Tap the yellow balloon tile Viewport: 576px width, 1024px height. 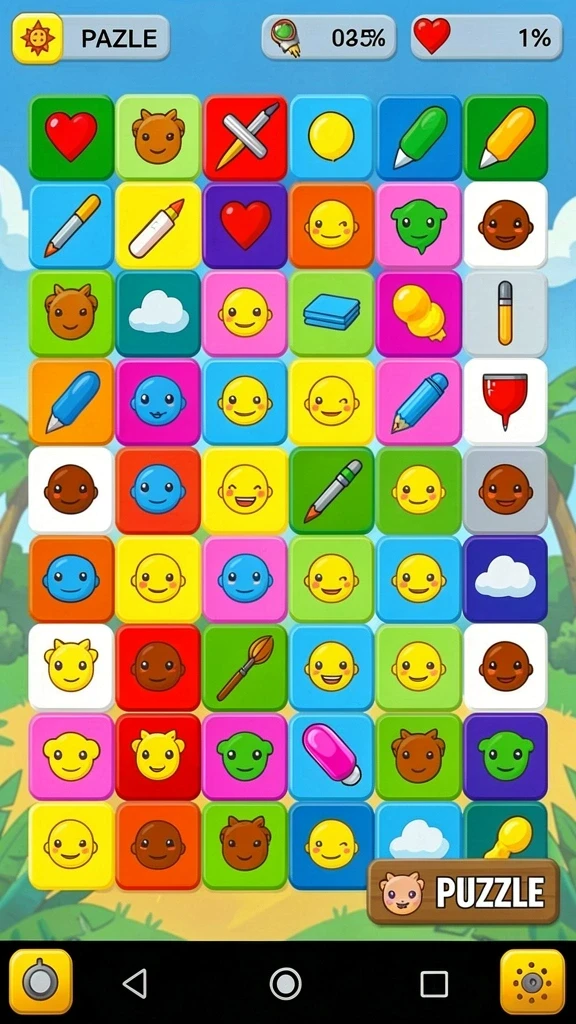point(332,137)
